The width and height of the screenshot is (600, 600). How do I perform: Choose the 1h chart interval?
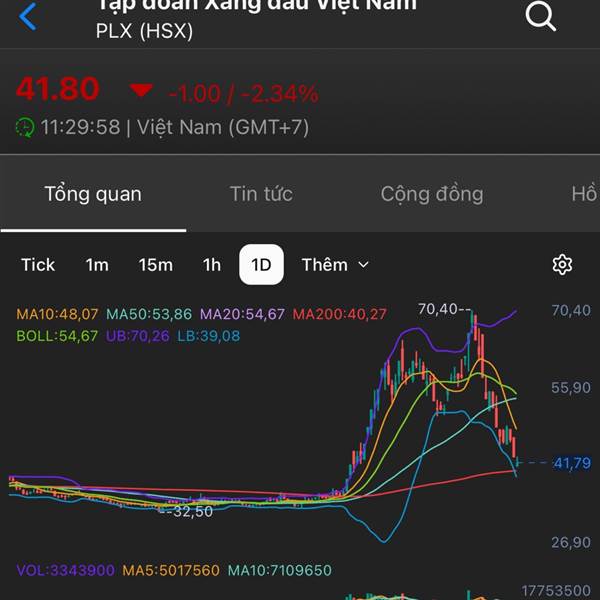[212, 265]
